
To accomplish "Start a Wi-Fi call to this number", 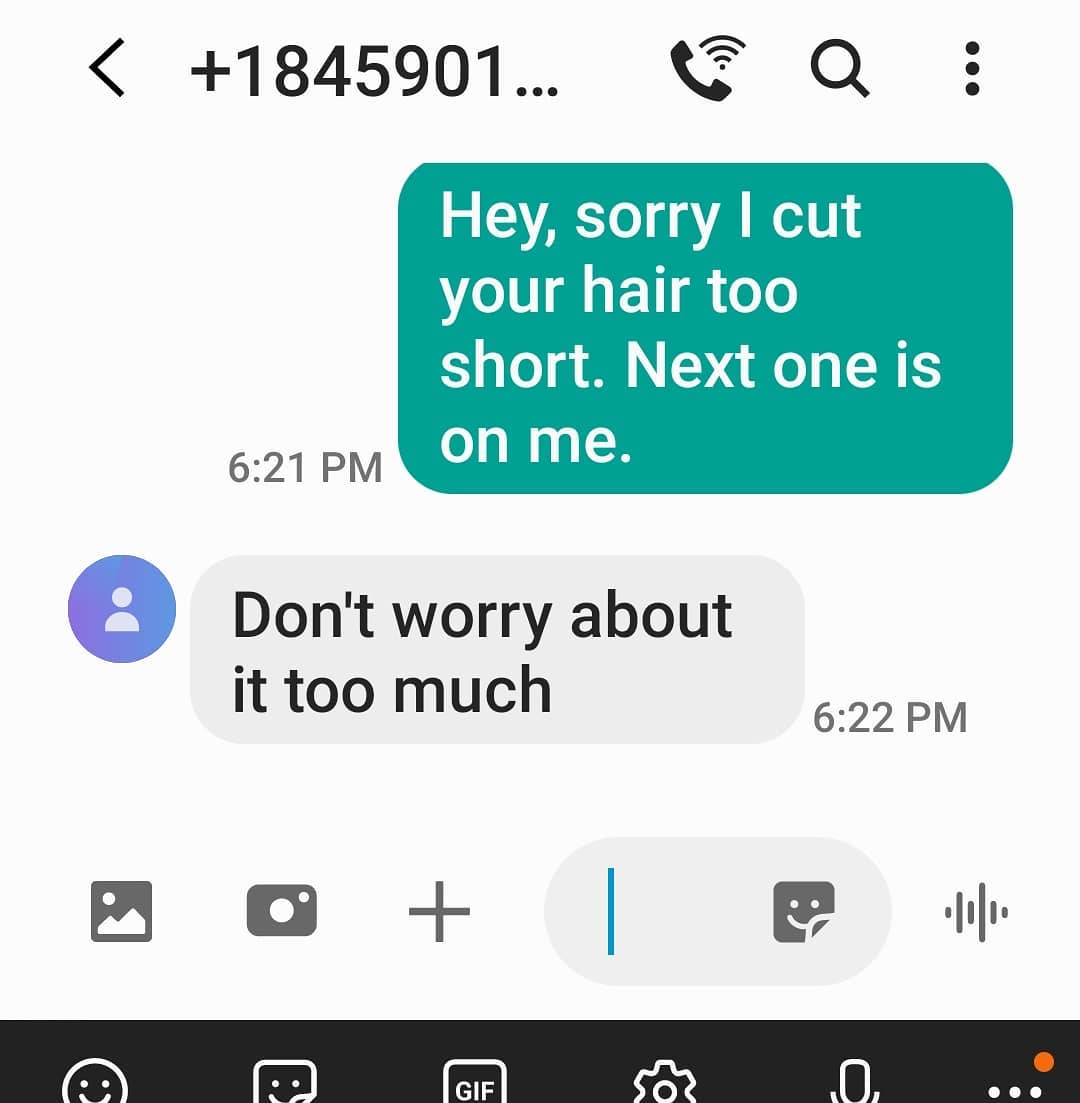I will coord(708,68).
